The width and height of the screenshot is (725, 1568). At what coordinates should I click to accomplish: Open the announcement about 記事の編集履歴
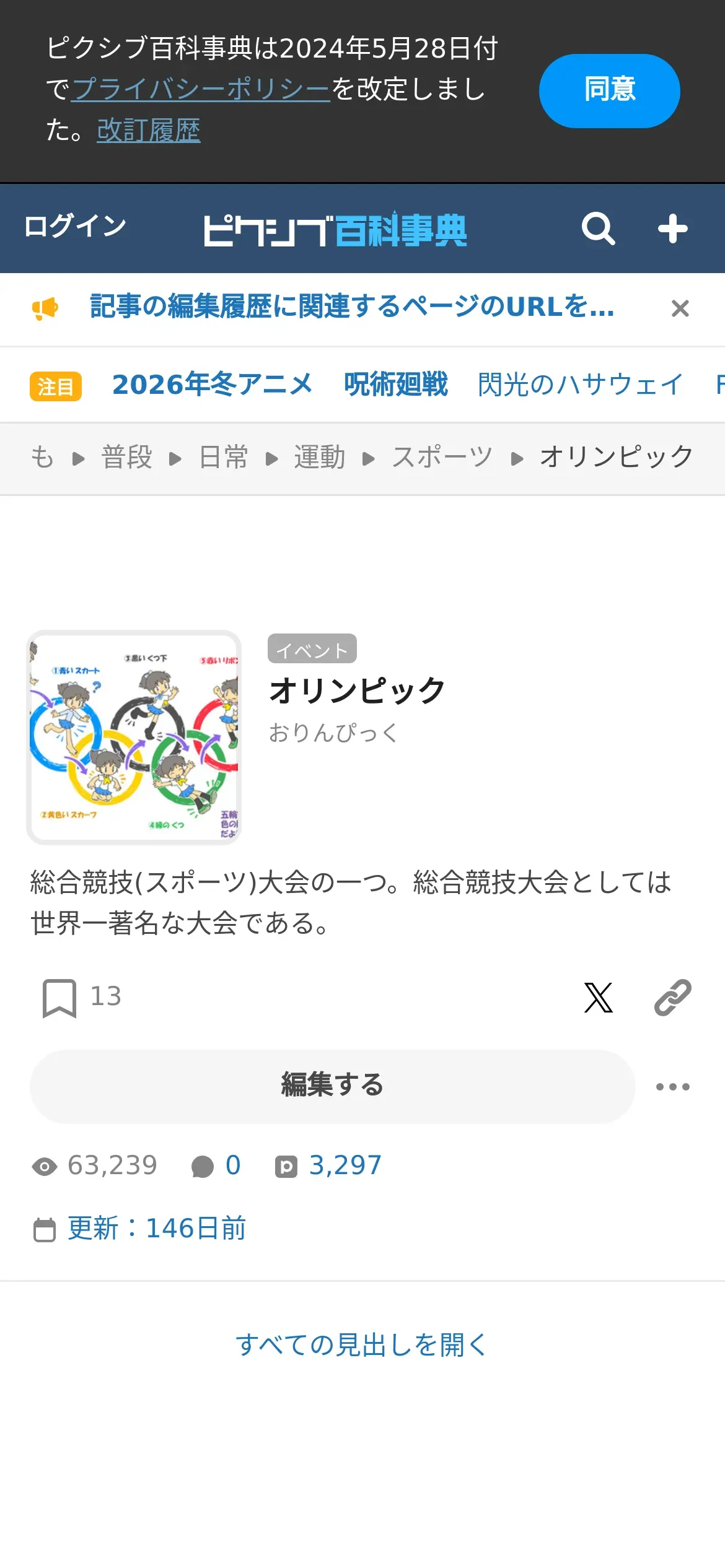[x=351, y=307]
